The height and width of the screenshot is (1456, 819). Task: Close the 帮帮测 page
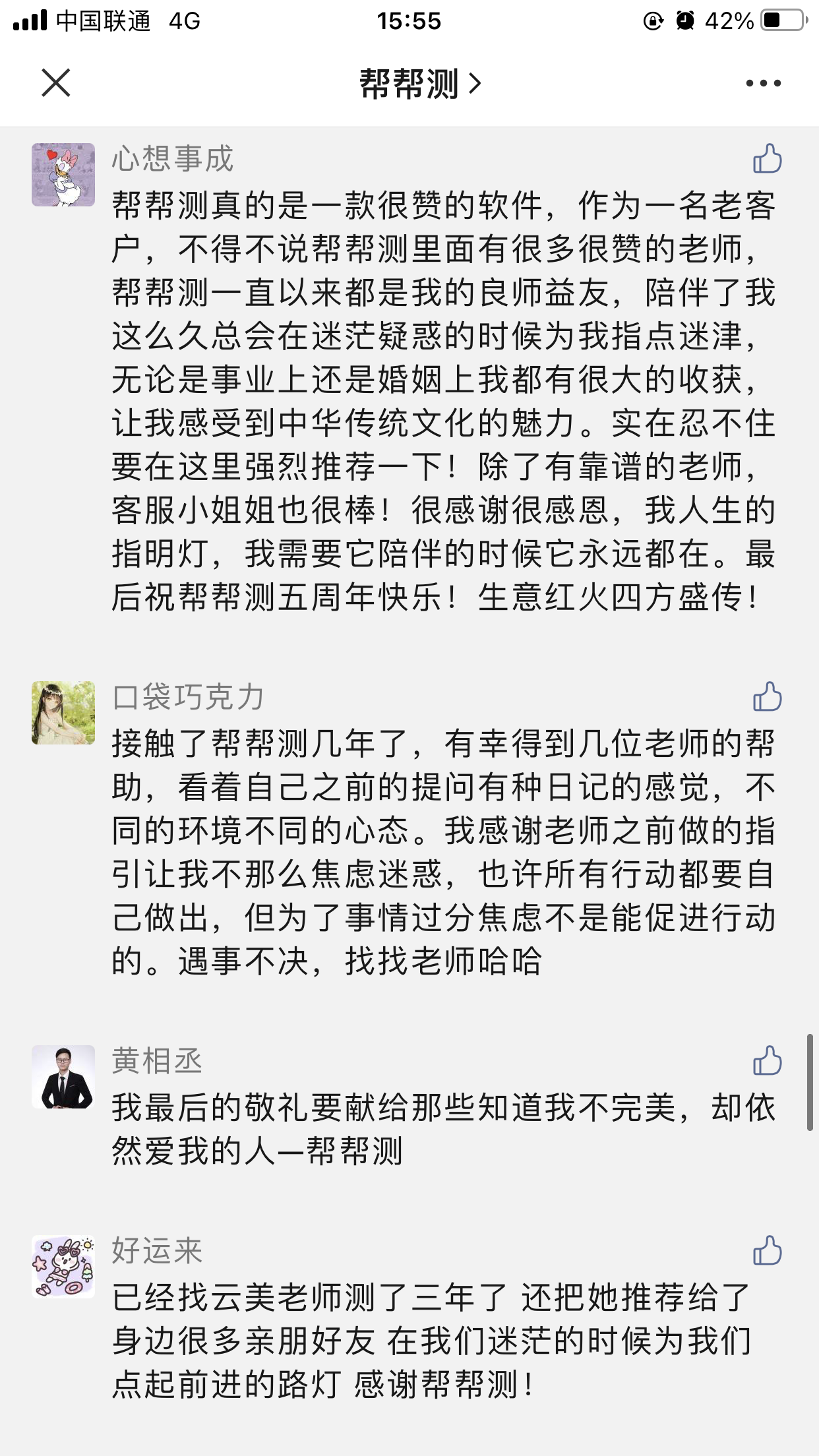click(56, 83)
